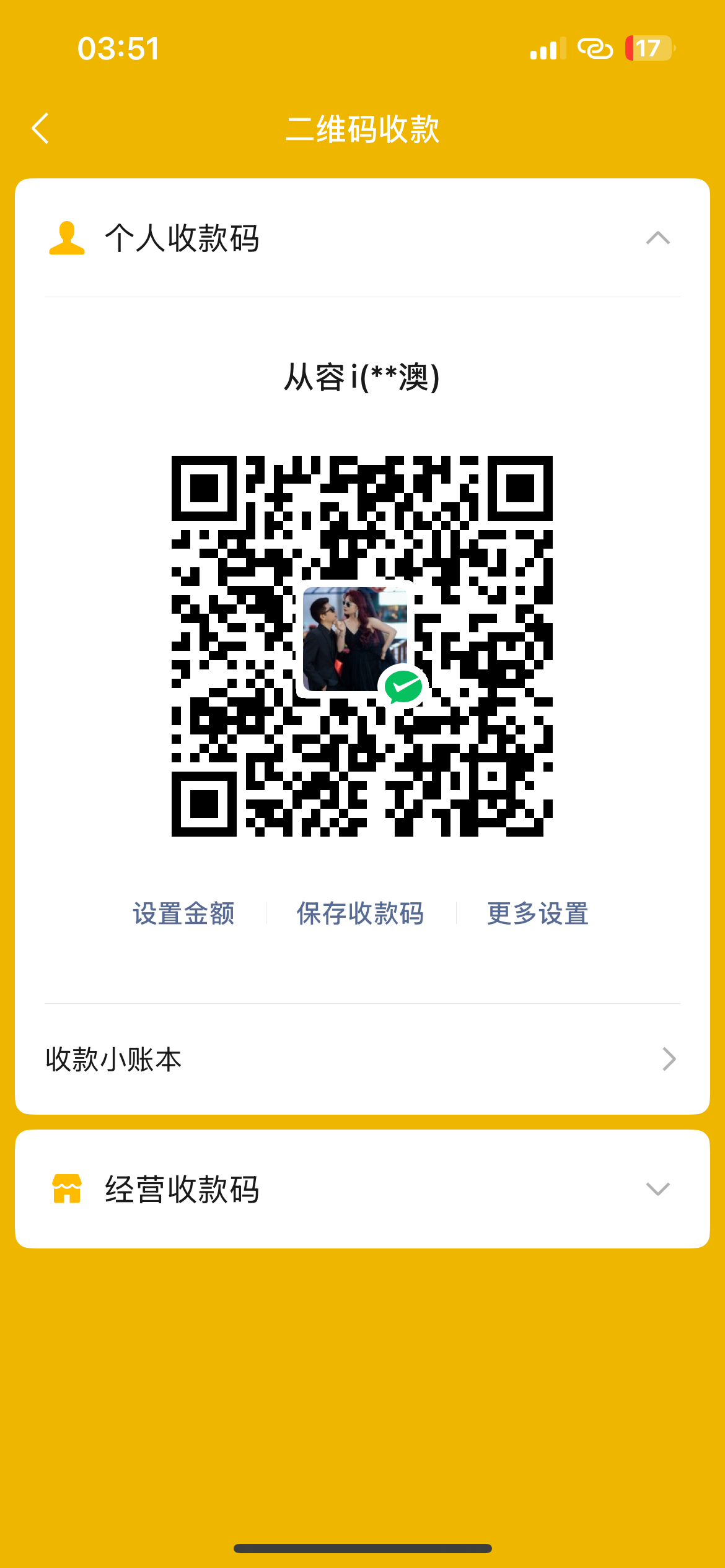
Task: Expand the 经营收款码 section
Action: pos(657,1190)
